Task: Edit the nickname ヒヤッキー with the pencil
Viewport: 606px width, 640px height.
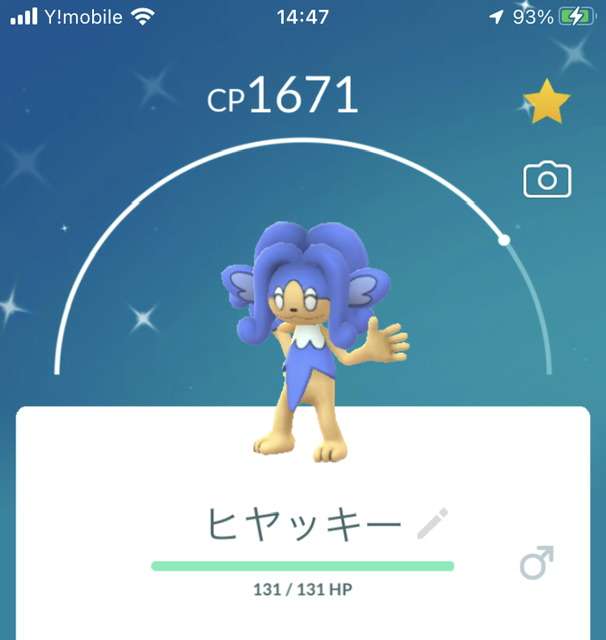Action: click(432, 523)
